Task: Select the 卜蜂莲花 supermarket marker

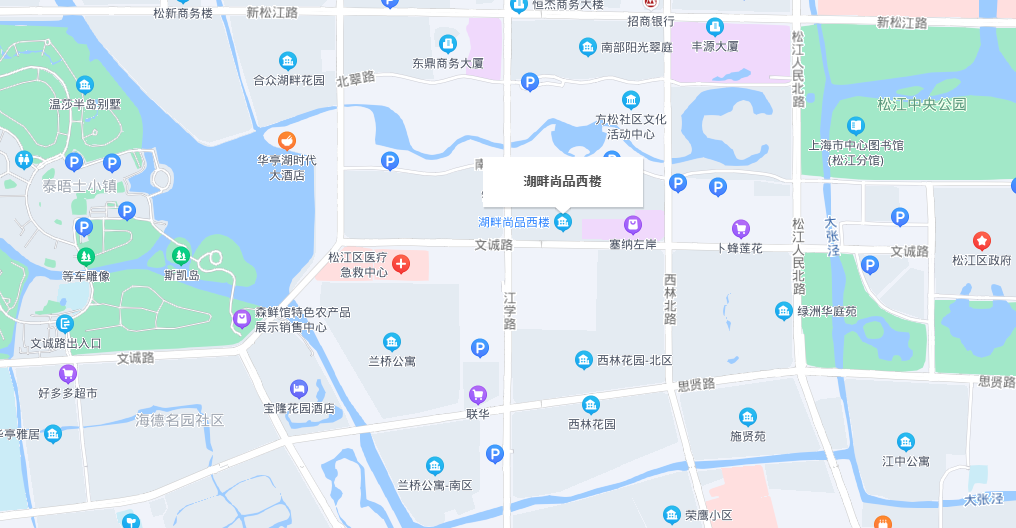Action: [x=741, y=228]
